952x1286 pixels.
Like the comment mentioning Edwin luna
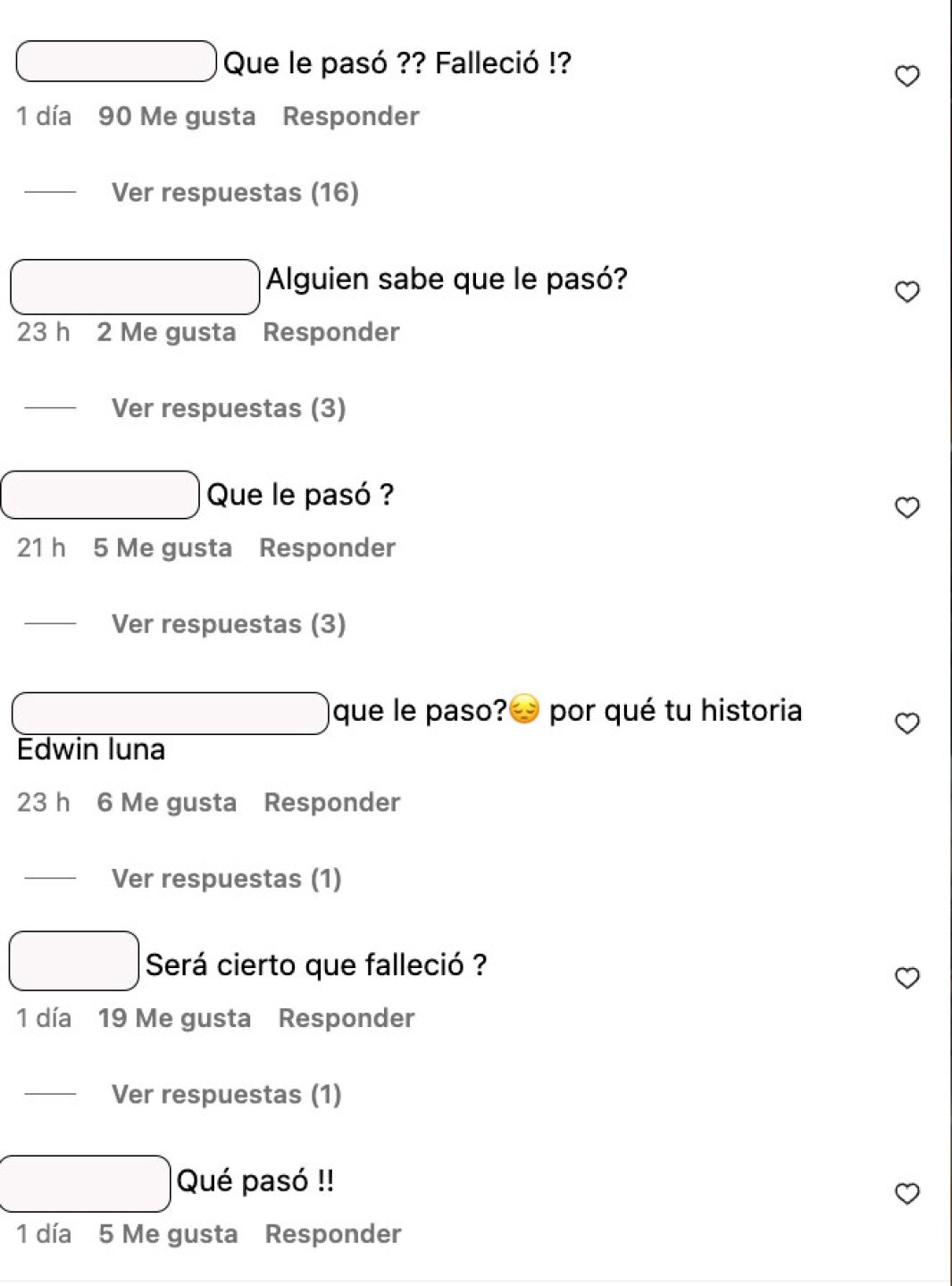pos(906,723)
